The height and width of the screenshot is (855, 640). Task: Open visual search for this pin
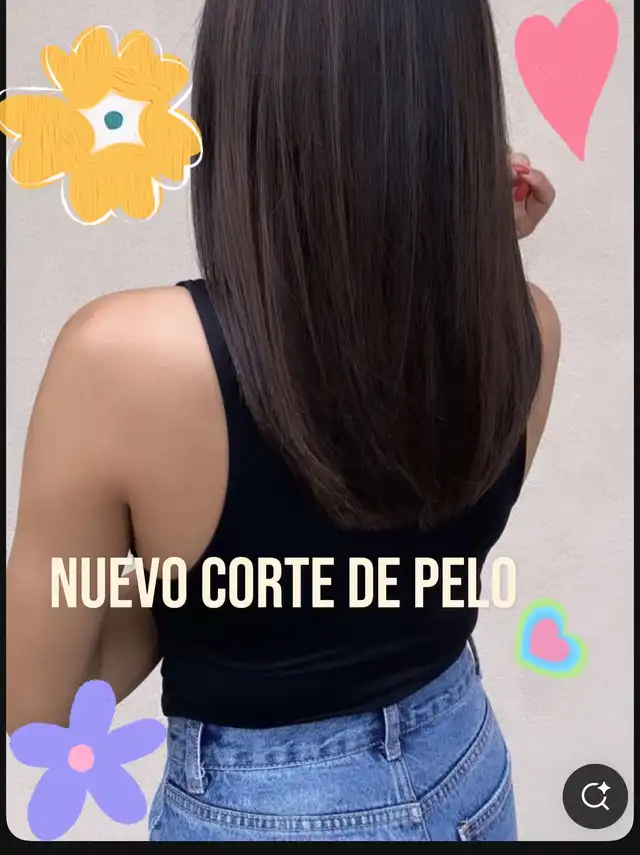coord(595,796)
